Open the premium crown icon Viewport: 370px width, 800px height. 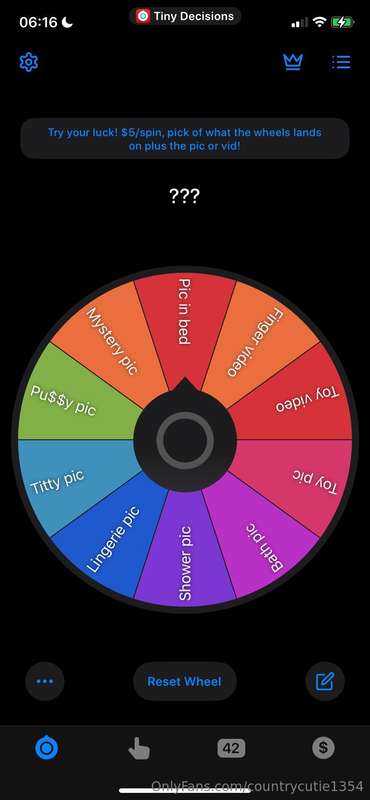293,62
